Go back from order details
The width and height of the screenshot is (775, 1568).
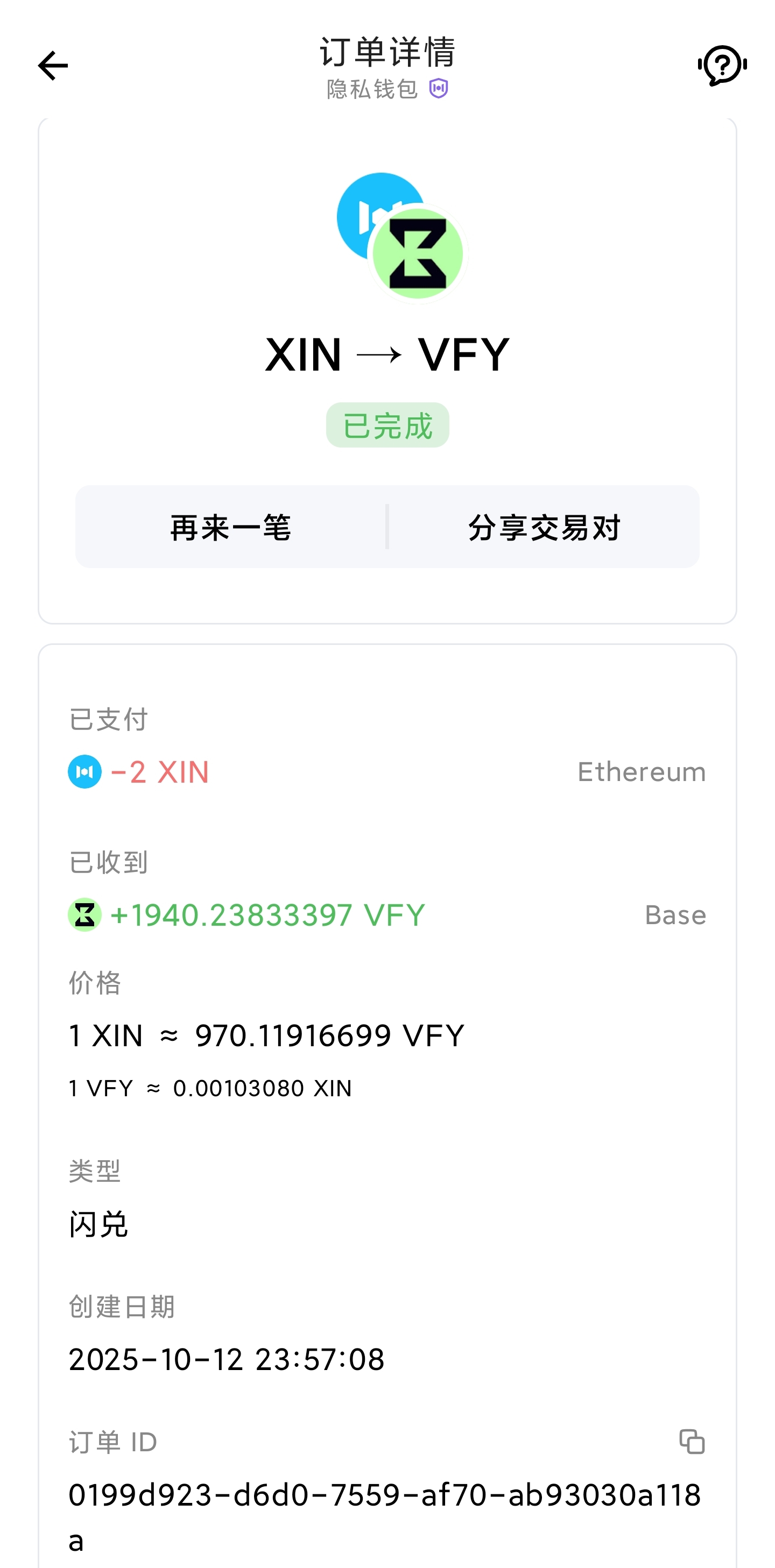pyautogui.click(x=53, y=66)
